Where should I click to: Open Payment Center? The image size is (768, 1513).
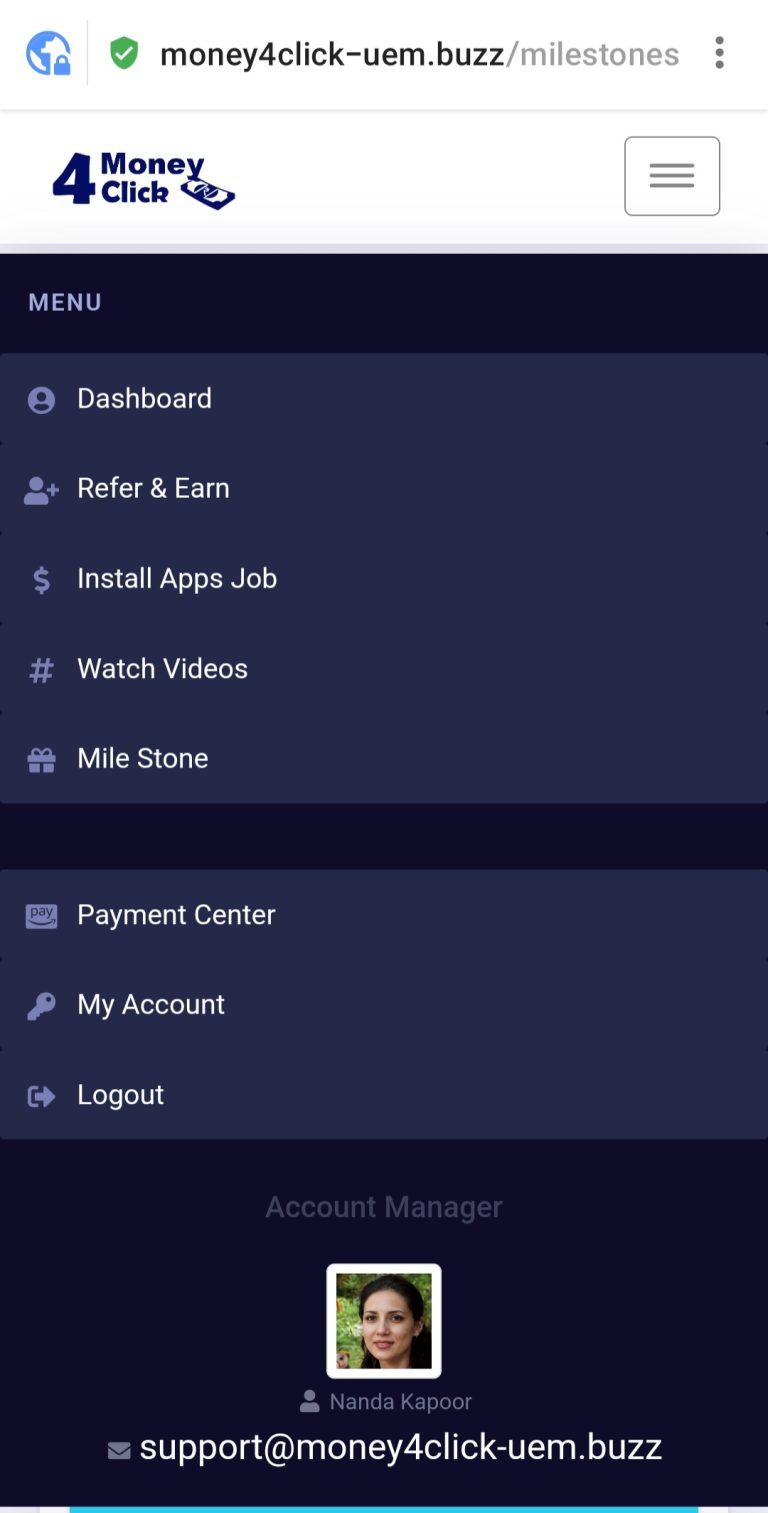(176, 915)
